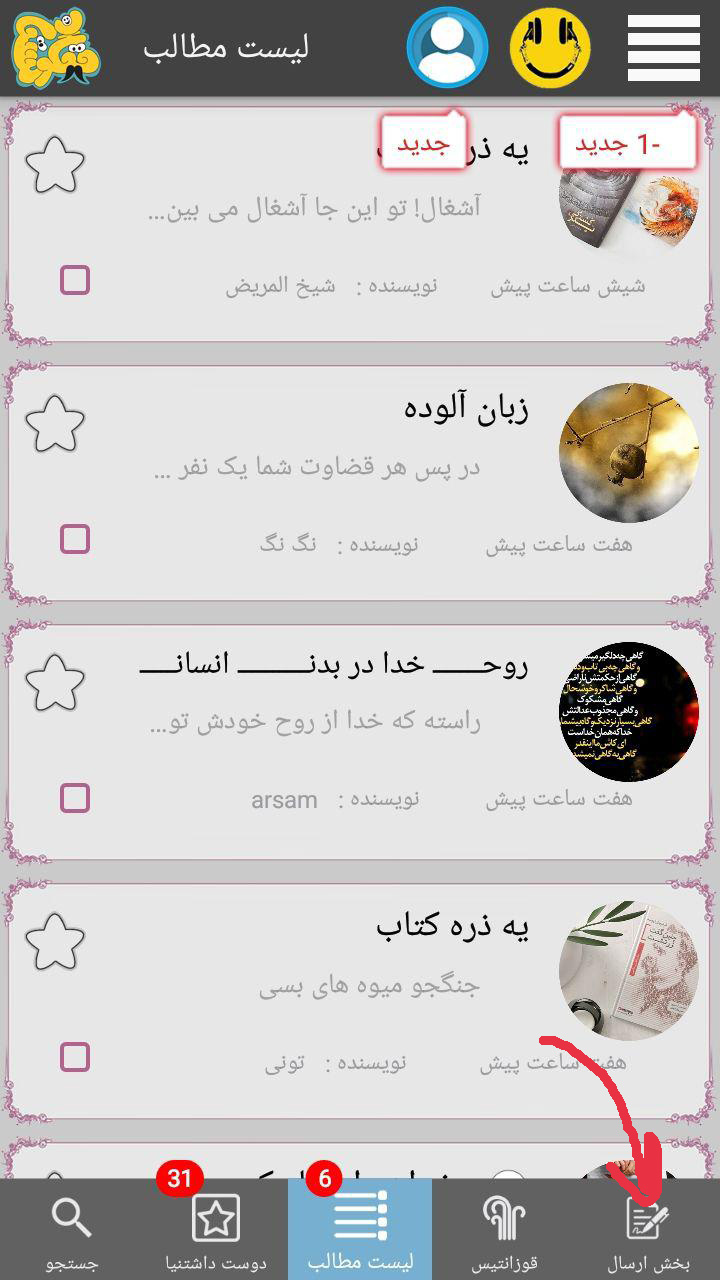Switch to the بخش ارسال tab

(648, 1230)
